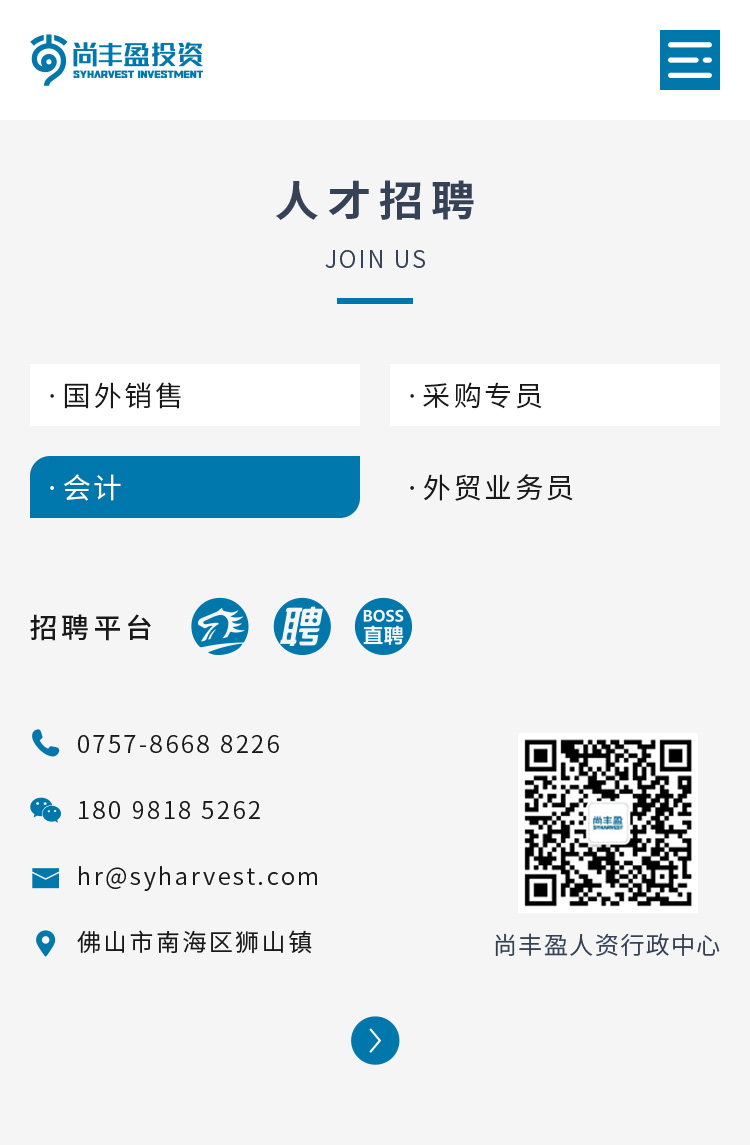Select the 会计 job tab
The height and width of the screenshot is (1145, 750).
point(195,487)
